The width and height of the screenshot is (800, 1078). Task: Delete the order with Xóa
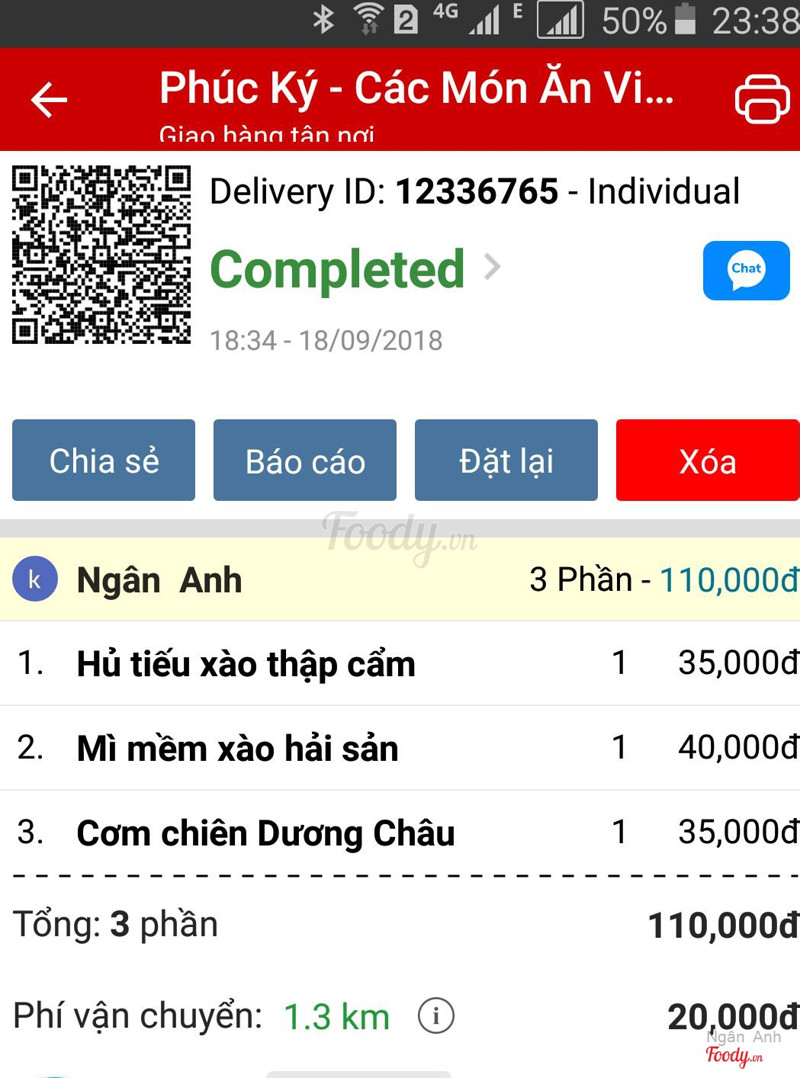(707, 461)
